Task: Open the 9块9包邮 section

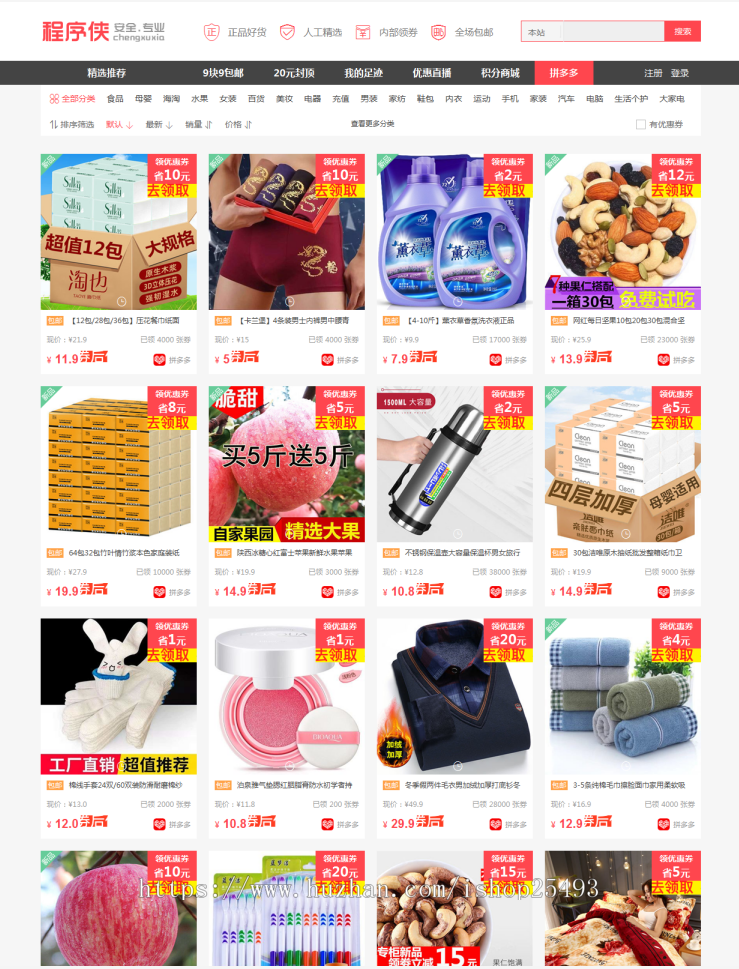Action: [x=222, y=72]
